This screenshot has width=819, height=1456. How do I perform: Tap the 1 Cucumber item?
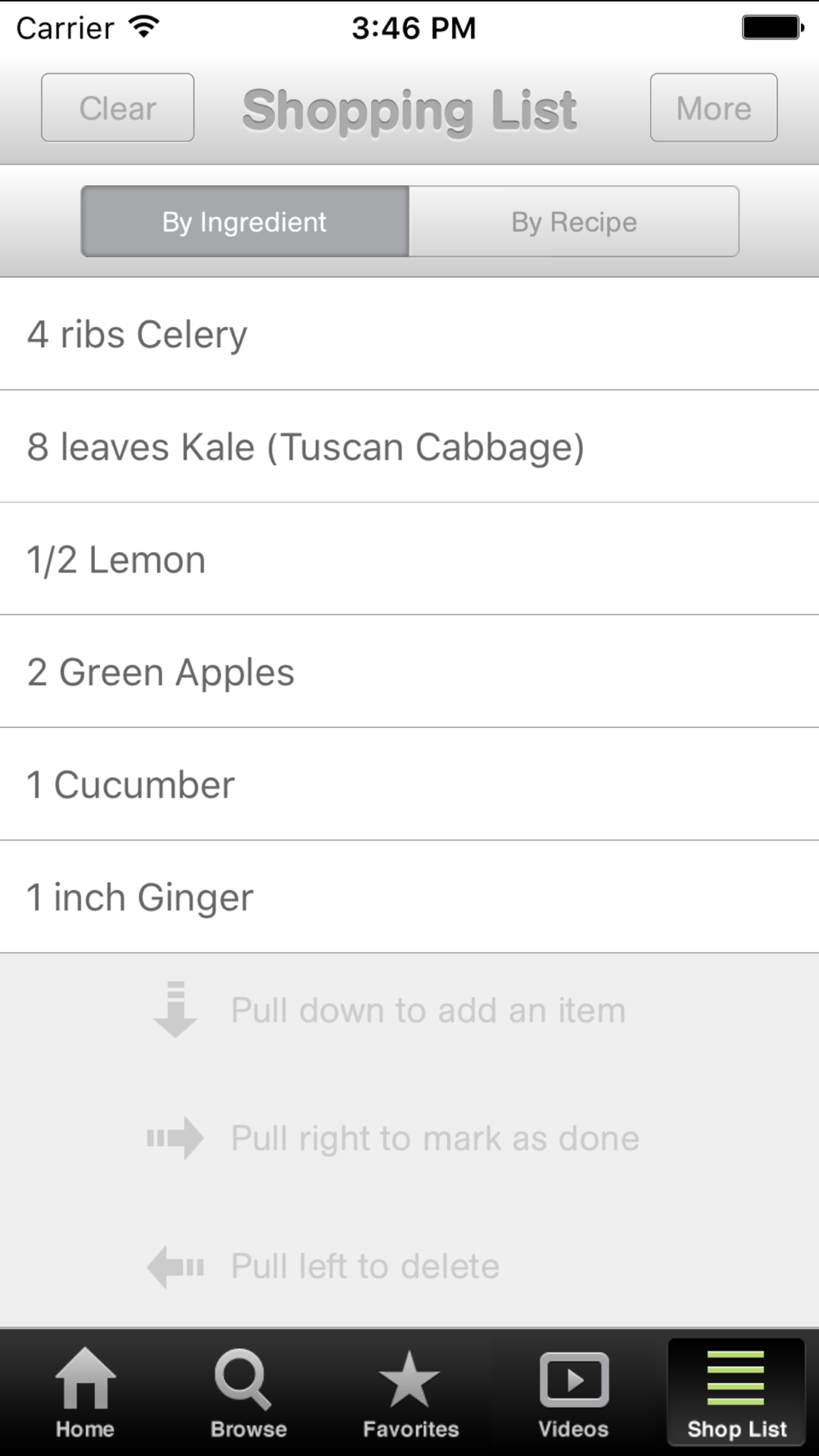click(409, 785)
